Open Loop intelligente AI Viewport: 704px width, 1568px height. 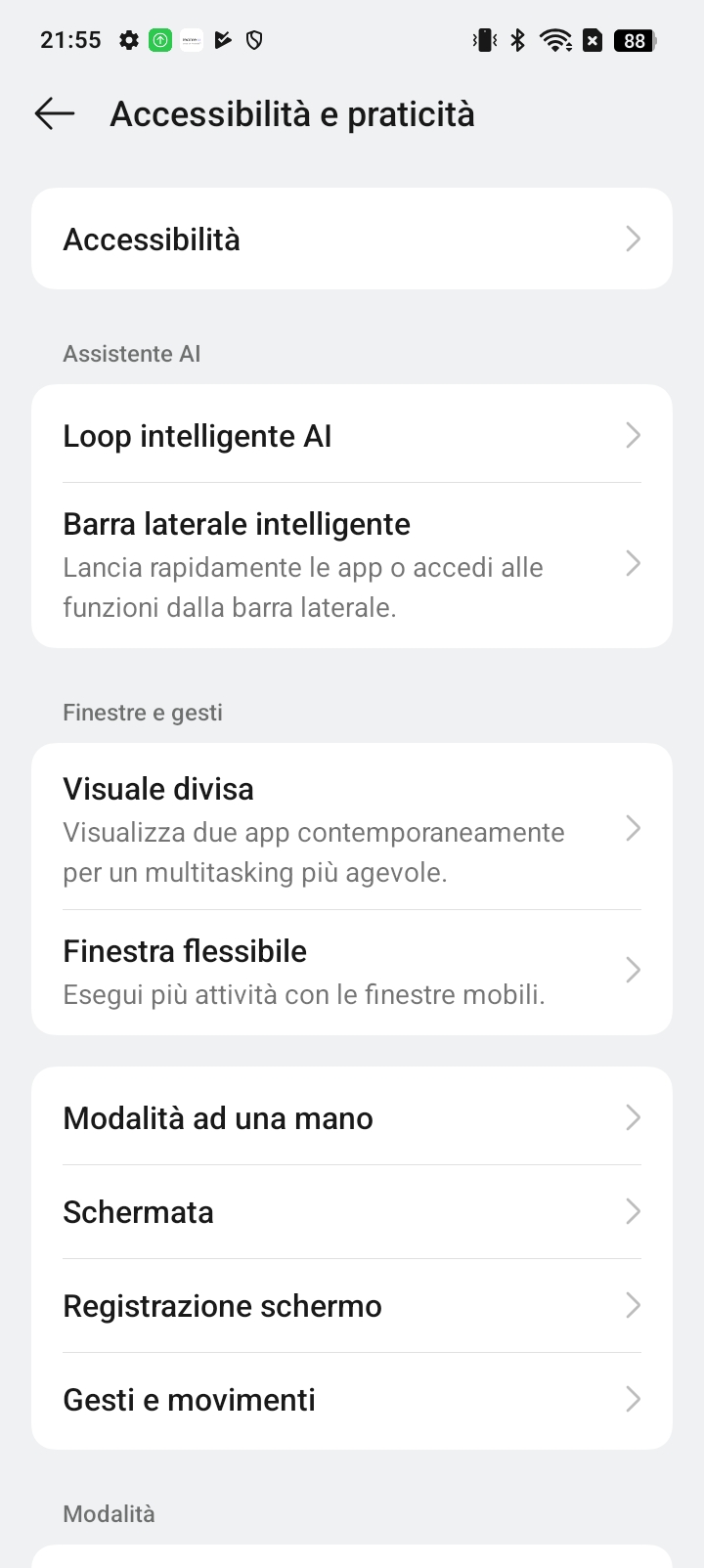(x=352, y=435)
